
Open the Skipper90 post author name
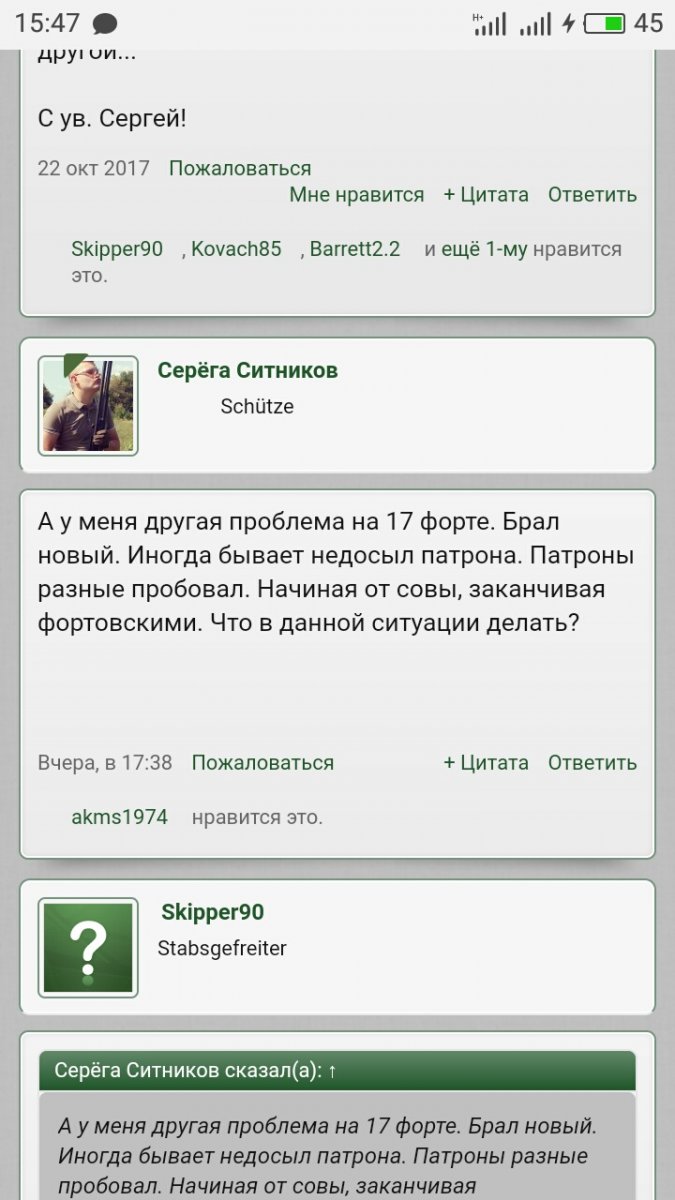pyautogui.click(x=212, y=912)
